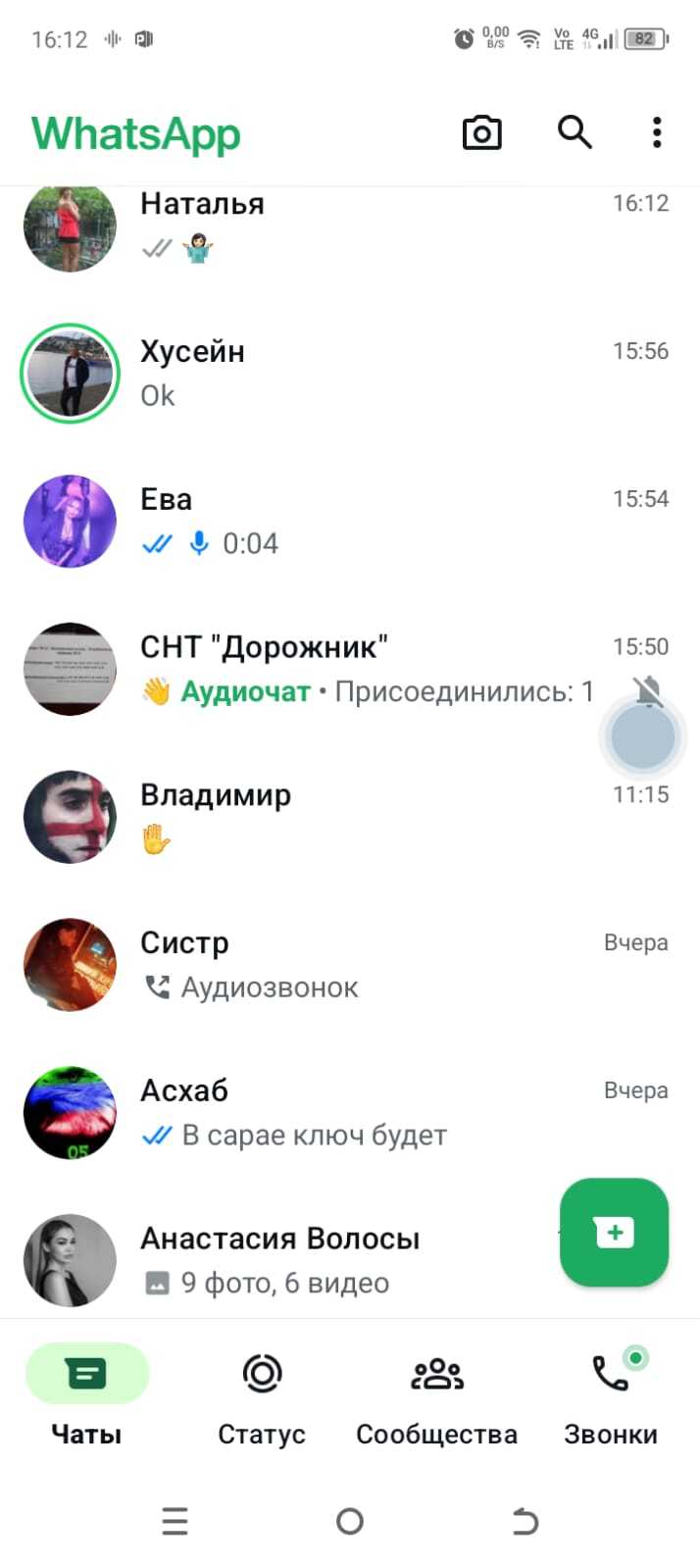700x1568 pixels.
Task: Open the chat with Владимир
Action: [373, 817]
